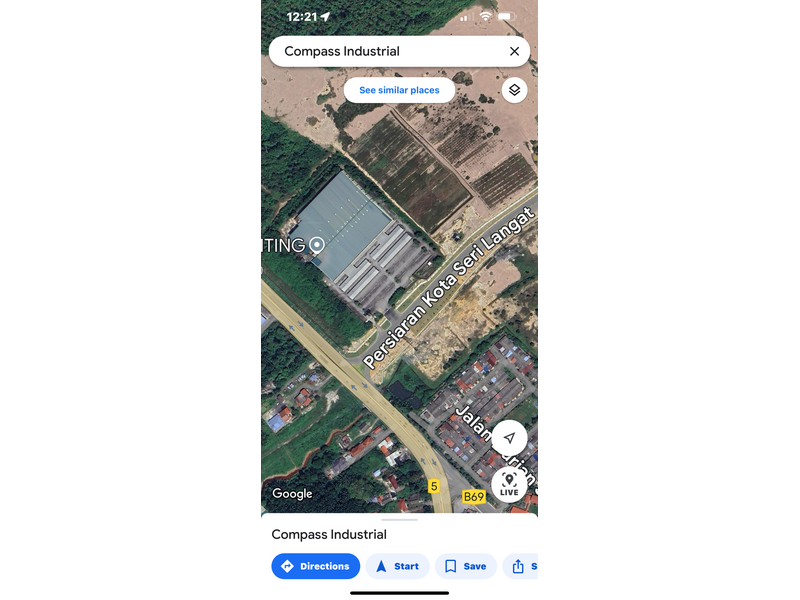Expand the place sheet handle
This screenshot has width=800, height=600.
coord(399,520)
